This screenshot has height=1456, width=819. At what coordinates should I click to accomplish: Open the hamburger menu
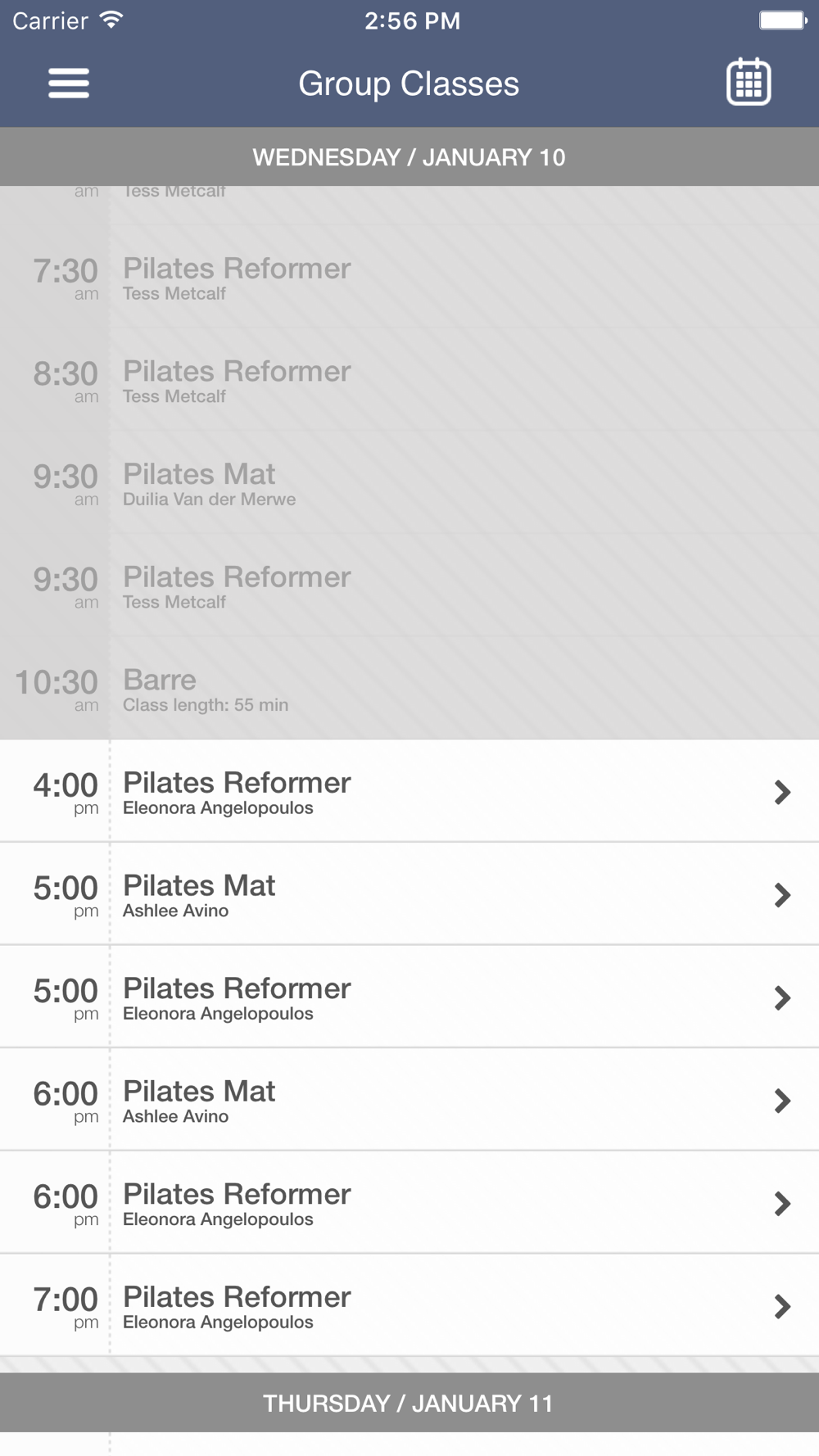(69, 83)
